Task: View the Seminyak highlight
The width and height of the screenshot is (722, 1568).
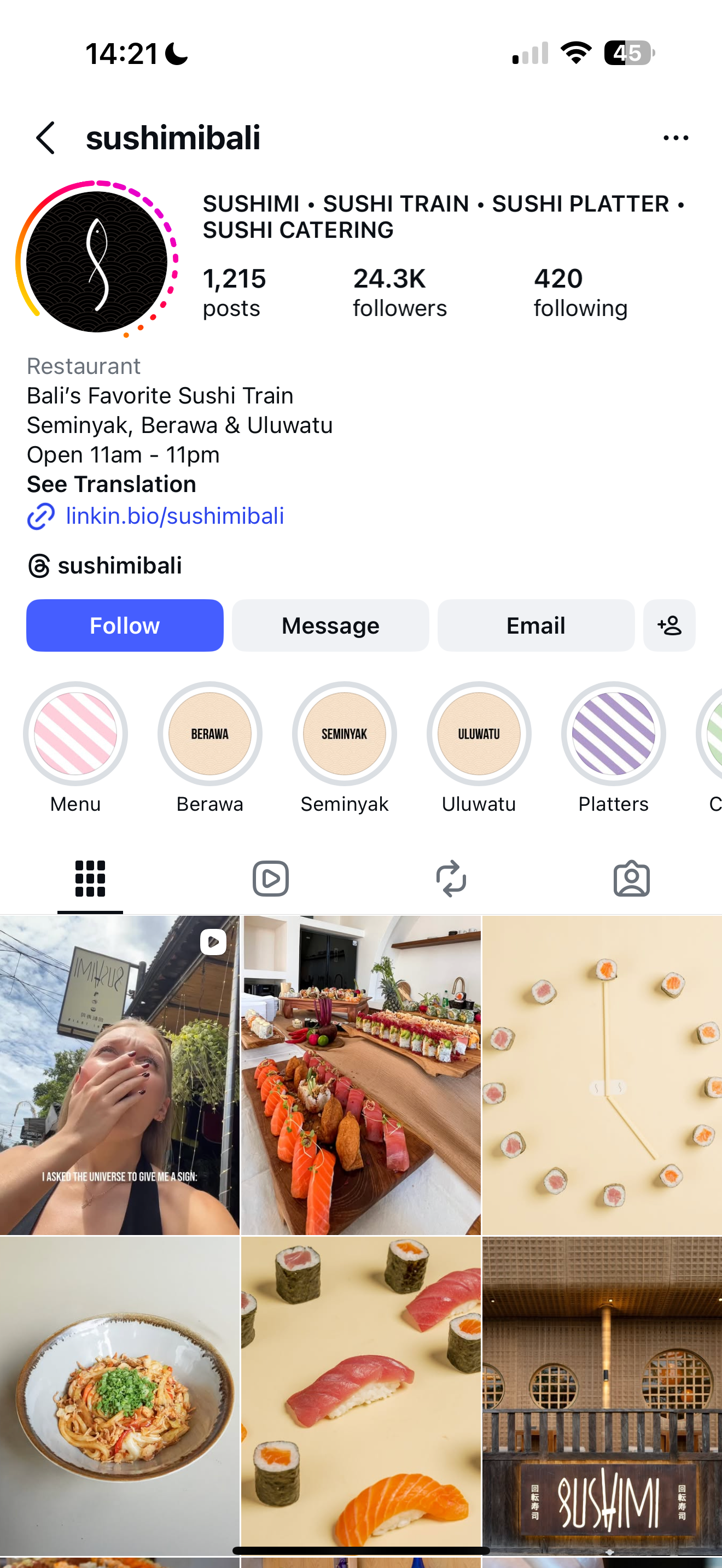Action: click(345, 734)
